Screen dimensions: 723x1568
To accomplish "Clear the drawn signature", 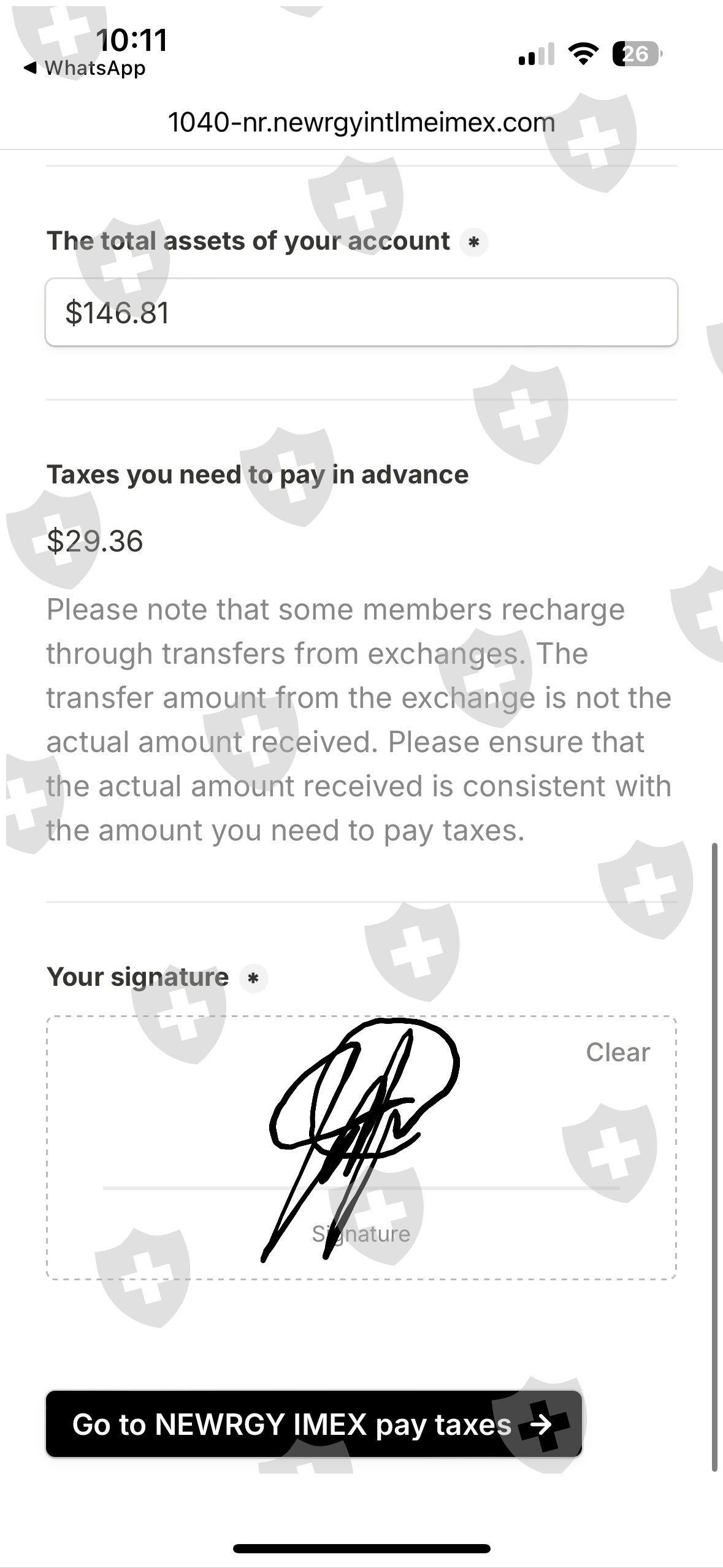I will pos(617,1052).
